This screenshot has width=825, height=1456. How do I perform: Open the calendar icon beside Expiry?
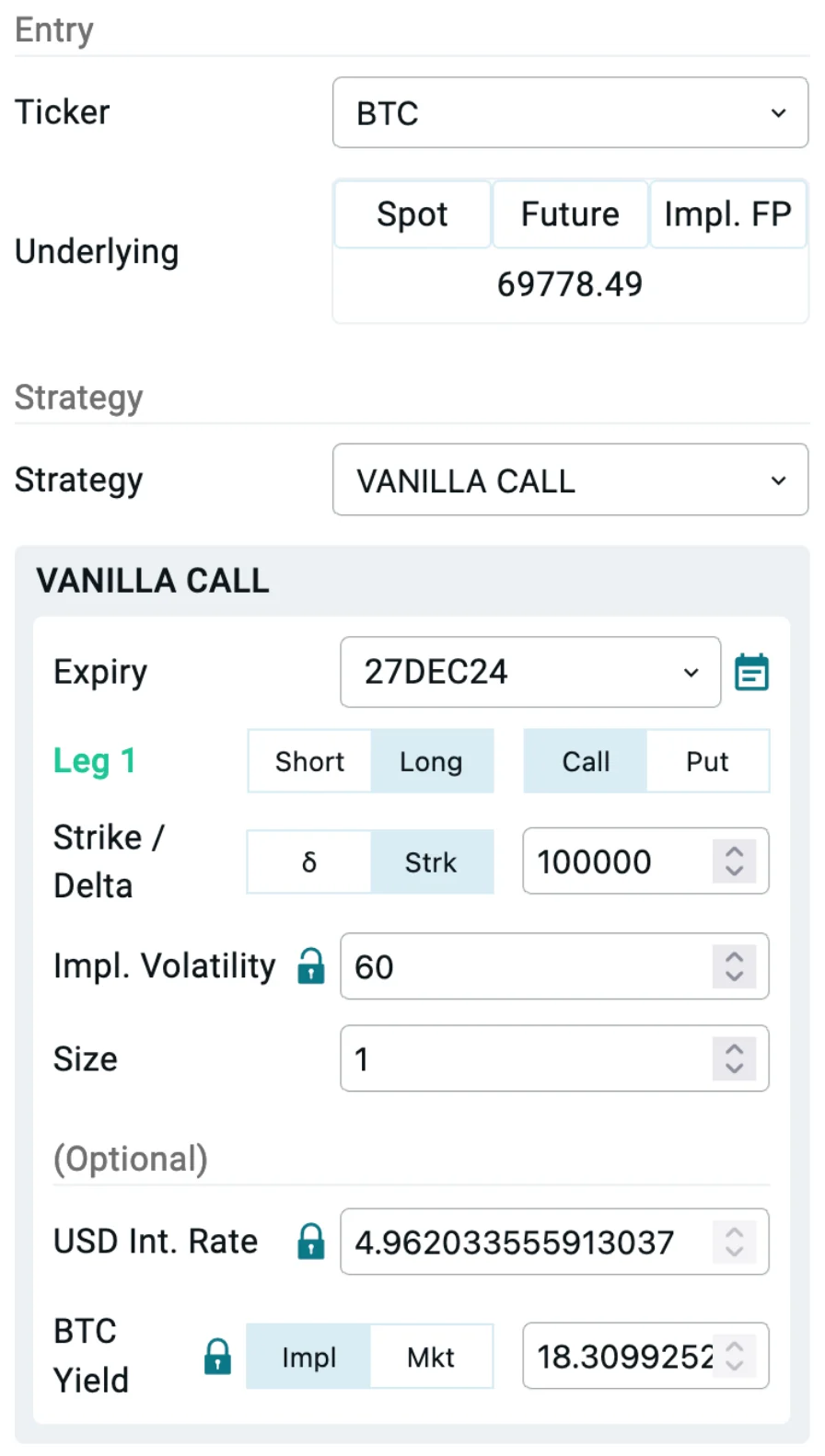tap(751, 673)
